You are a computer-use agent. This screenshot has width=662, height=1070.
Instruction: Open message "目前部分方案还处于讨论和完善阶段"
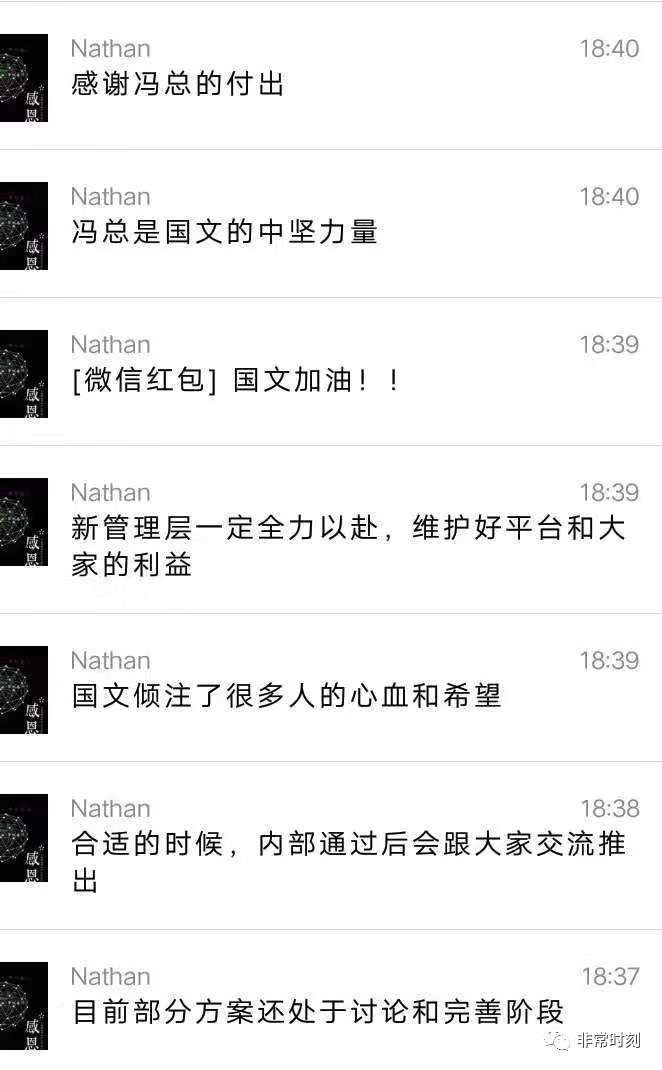click(x=318, y=1012)
